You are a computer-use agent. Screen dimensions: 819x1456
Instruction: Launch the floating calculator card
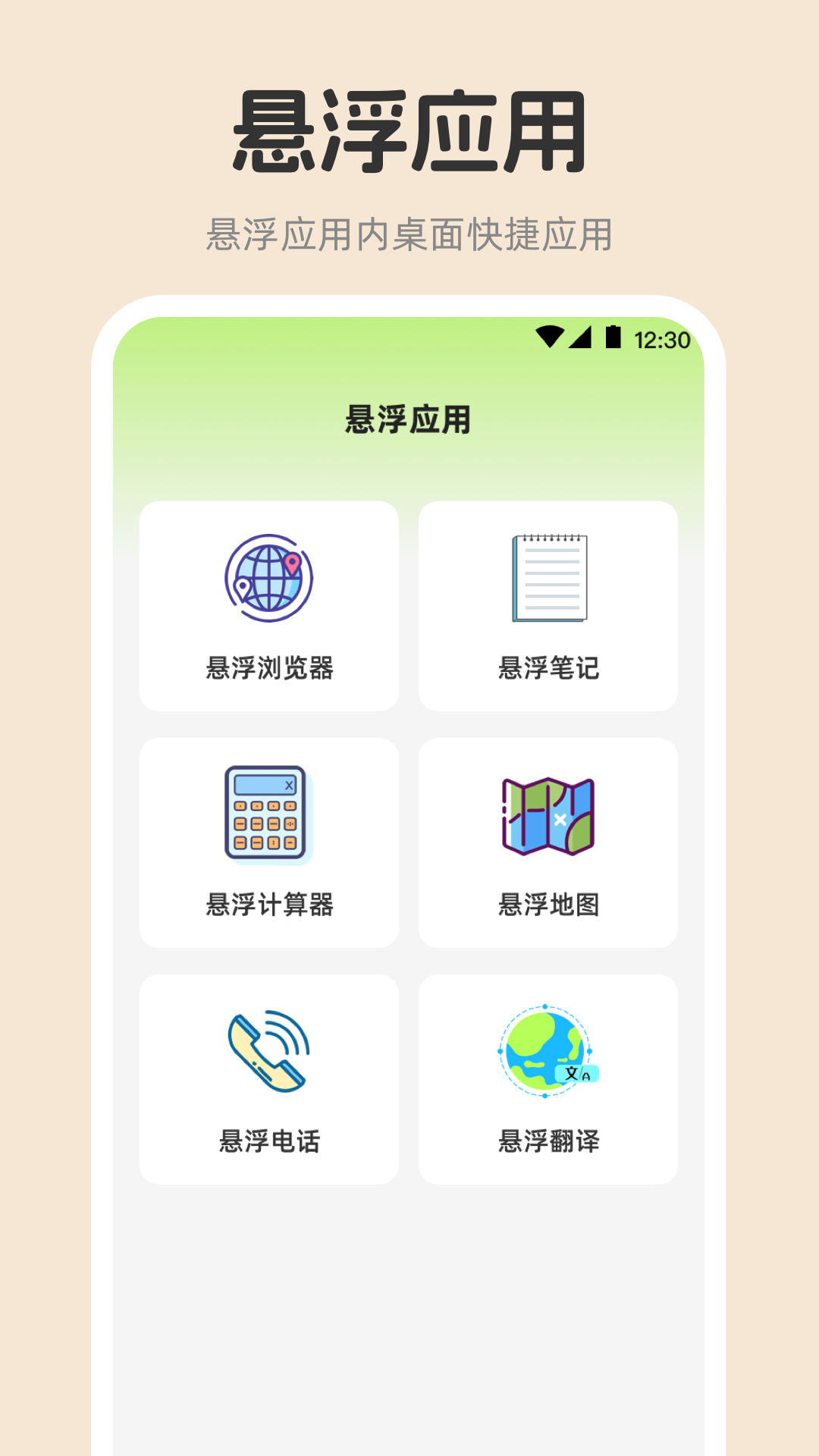269,842
